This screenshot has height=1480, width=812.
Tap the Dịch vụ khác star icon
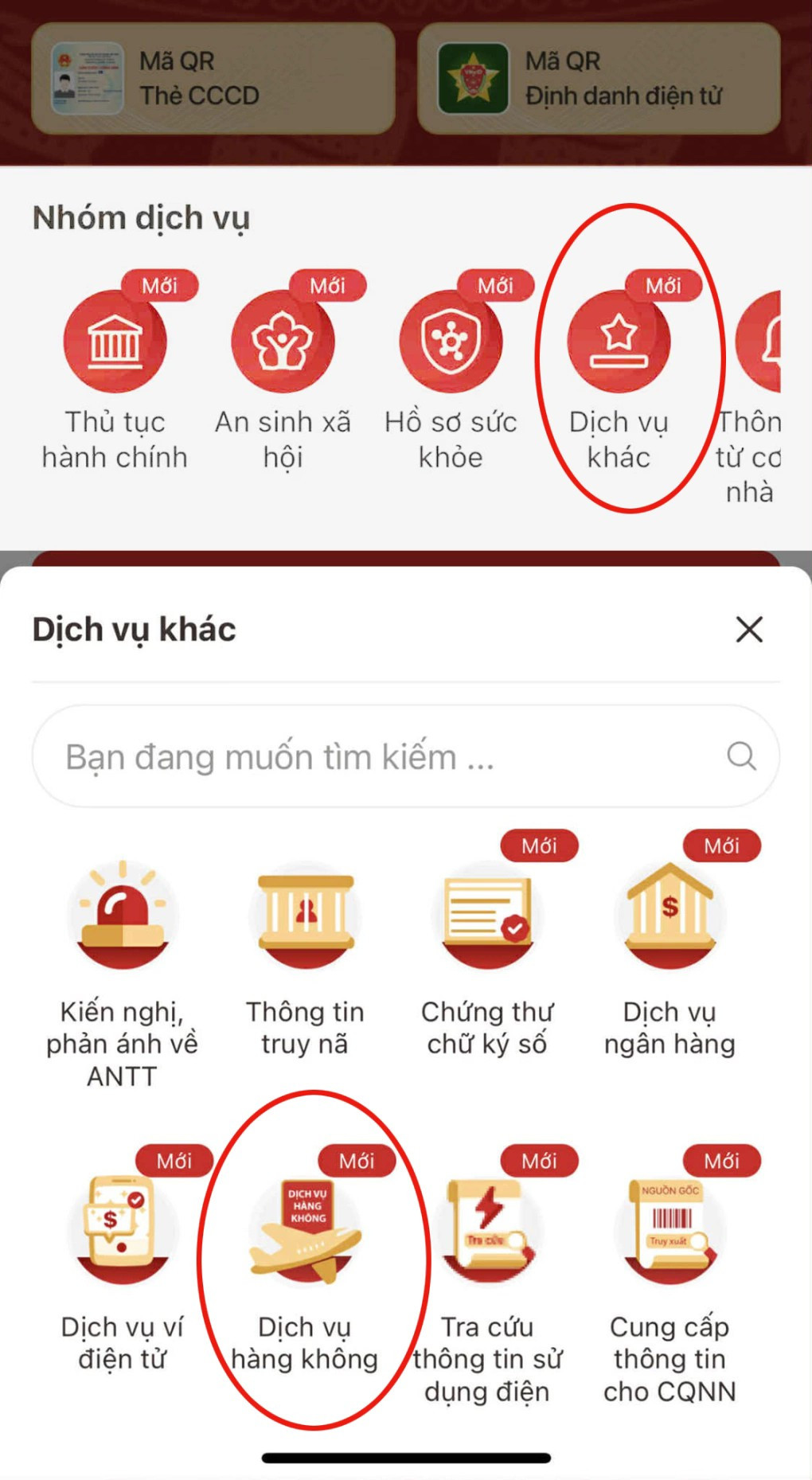tap(621, 342)
